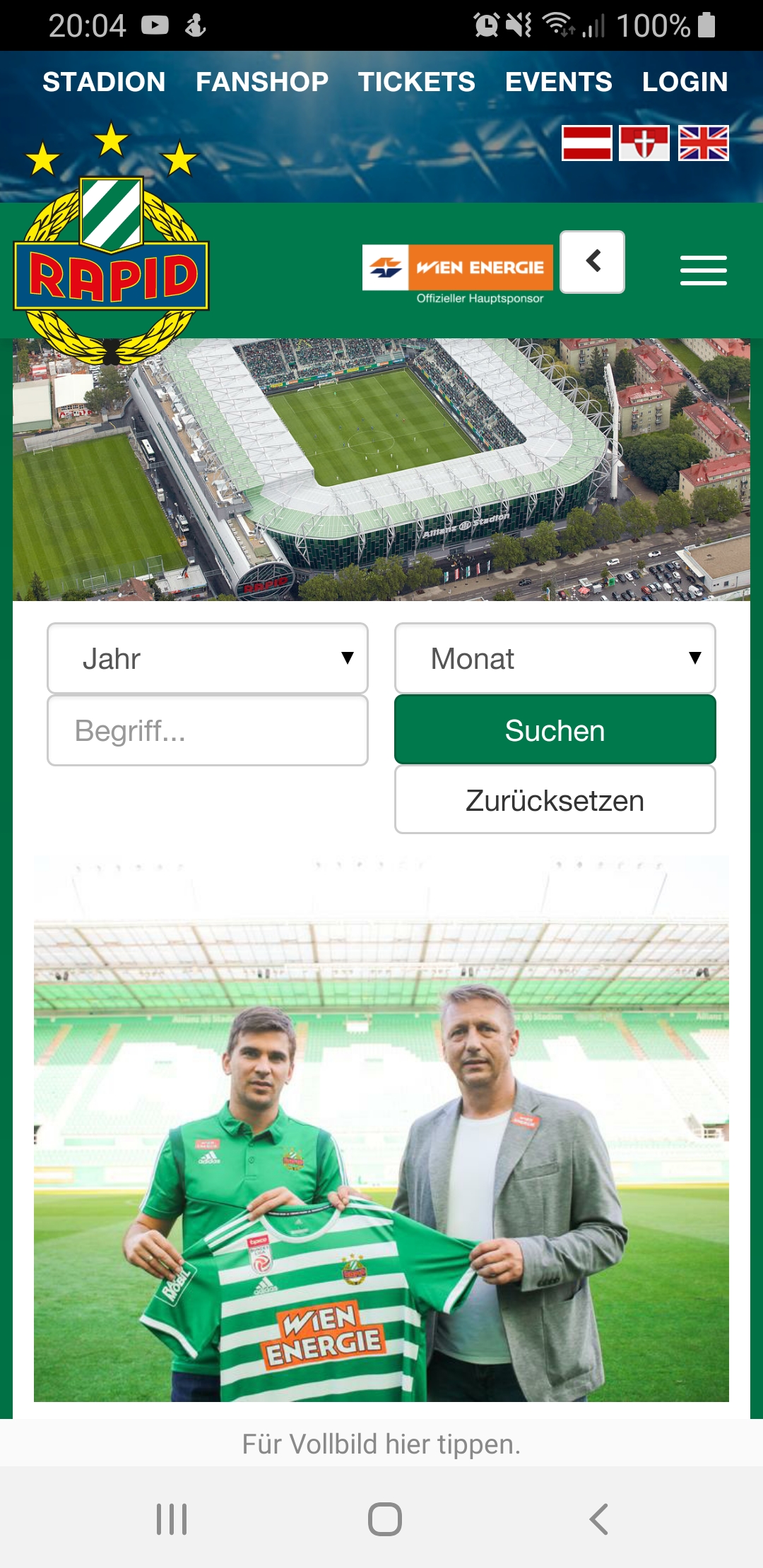Viewport: 763px width, 1568px height.
Task: Select the Vienna coat of arms flag
Action: [x=644, y=143]
